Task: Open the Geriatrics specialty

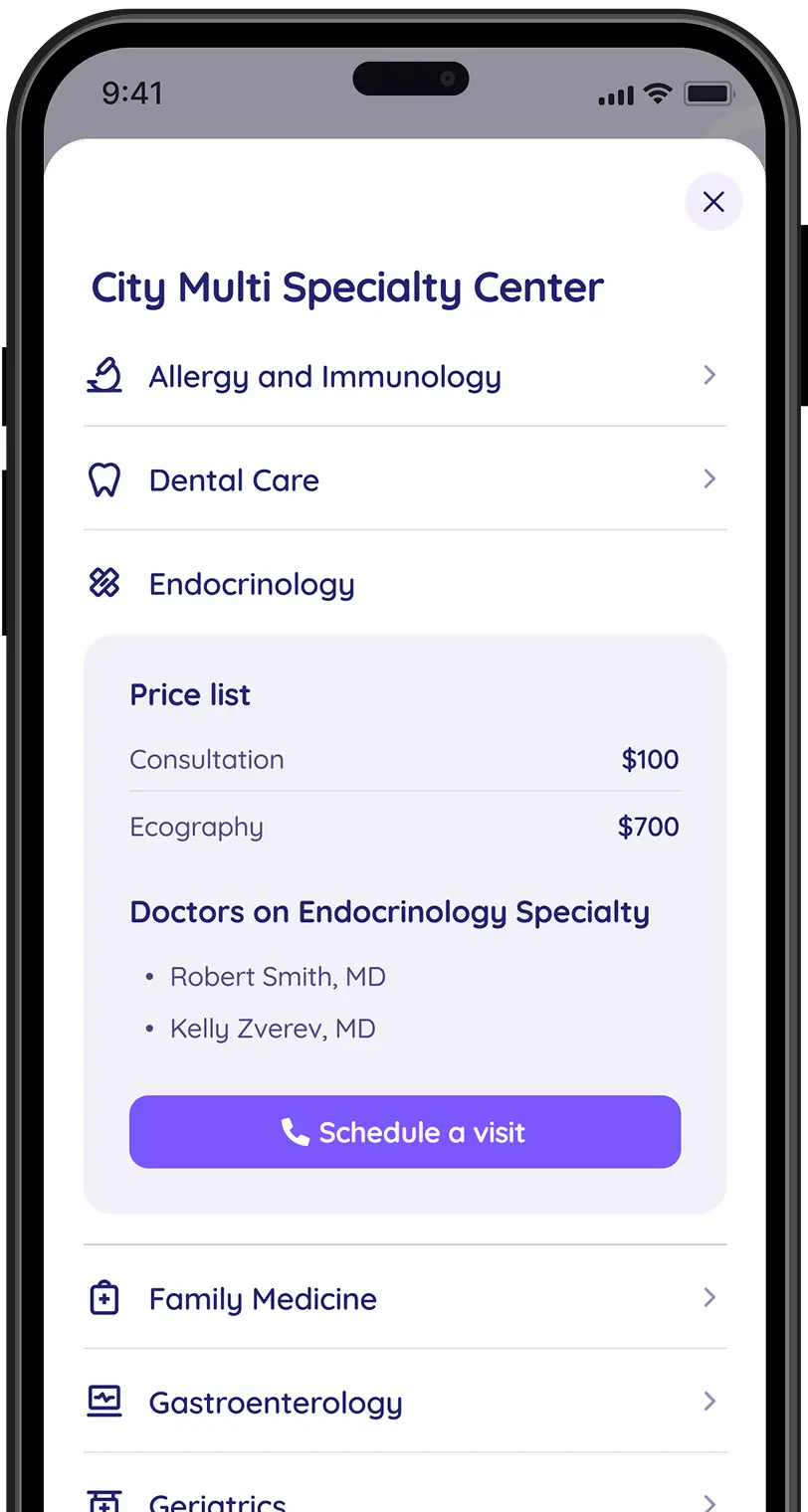Action: 404,1497
